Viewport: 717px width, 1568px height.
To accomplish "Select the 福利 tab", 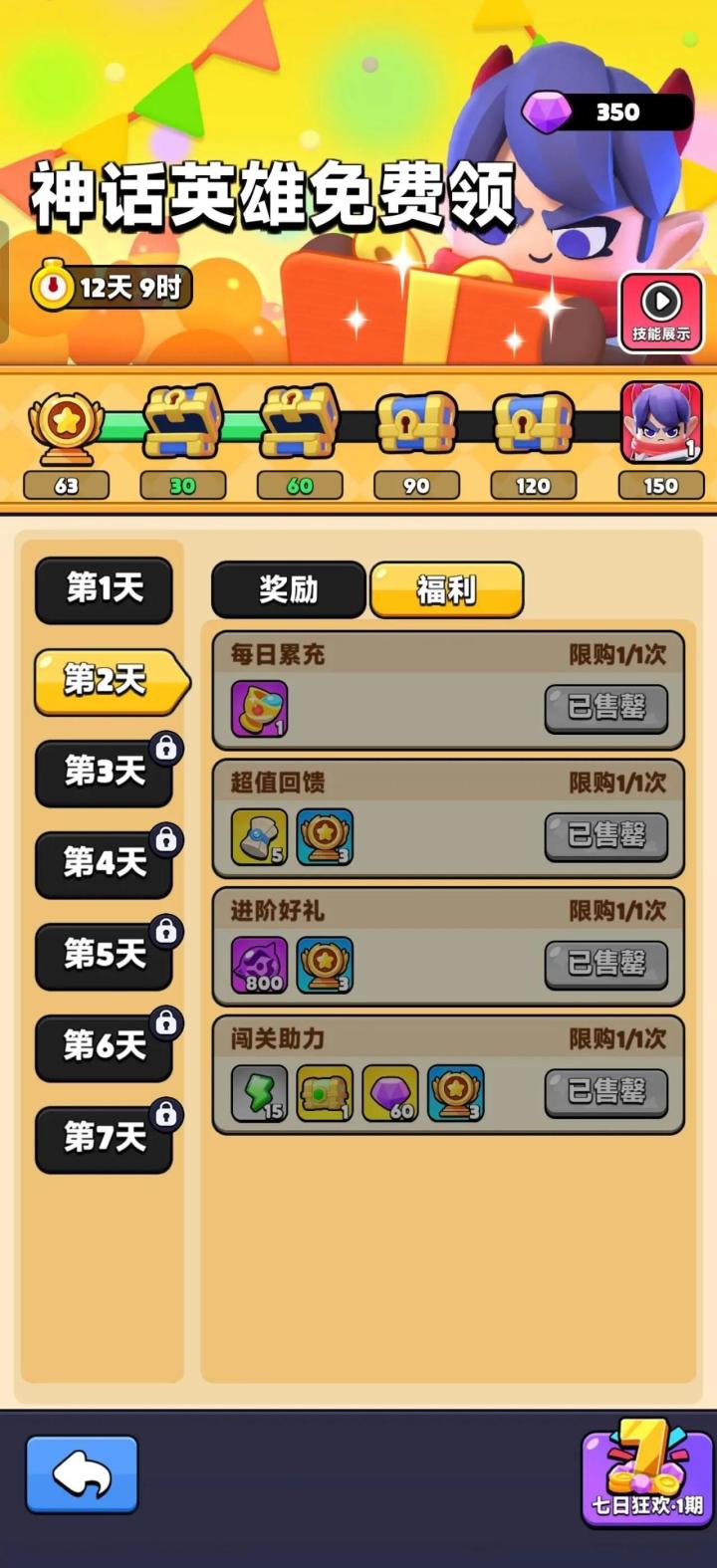I will tap(445, 590).
